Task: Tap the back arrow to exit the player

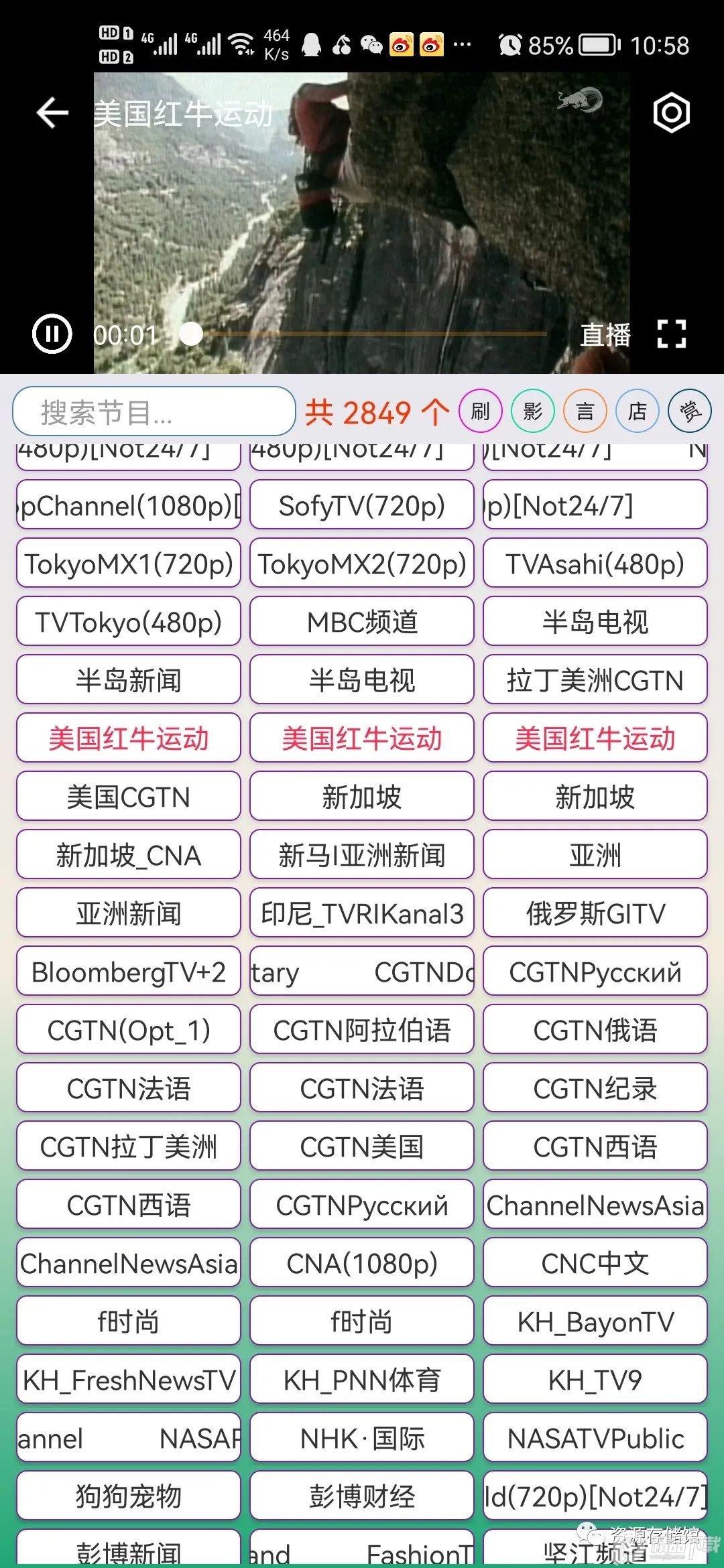Action: pyautogui.click(x=51, y=113)
